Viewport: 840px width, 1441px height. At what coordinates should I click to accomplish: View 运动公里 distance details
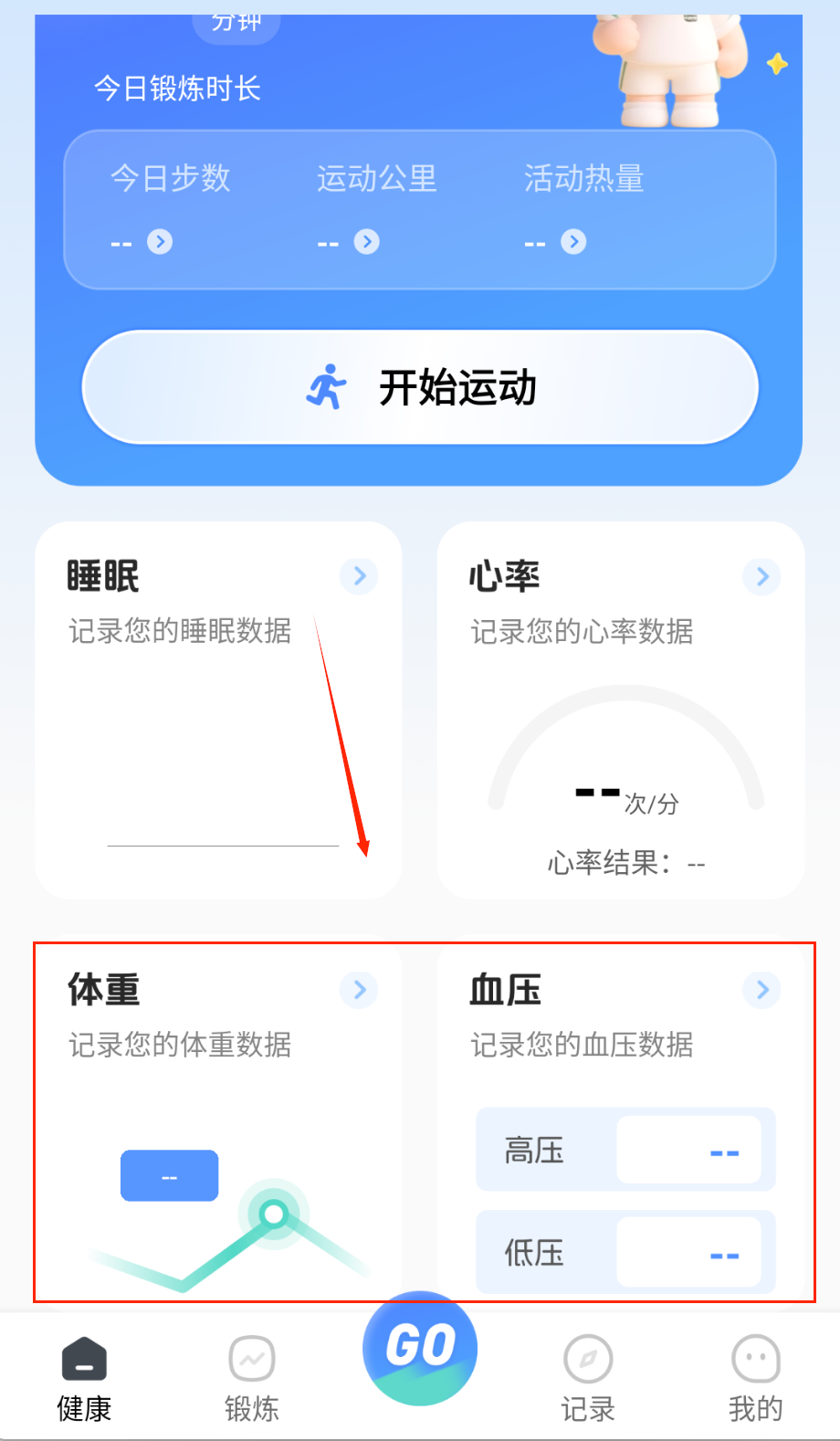click(366, 242)
